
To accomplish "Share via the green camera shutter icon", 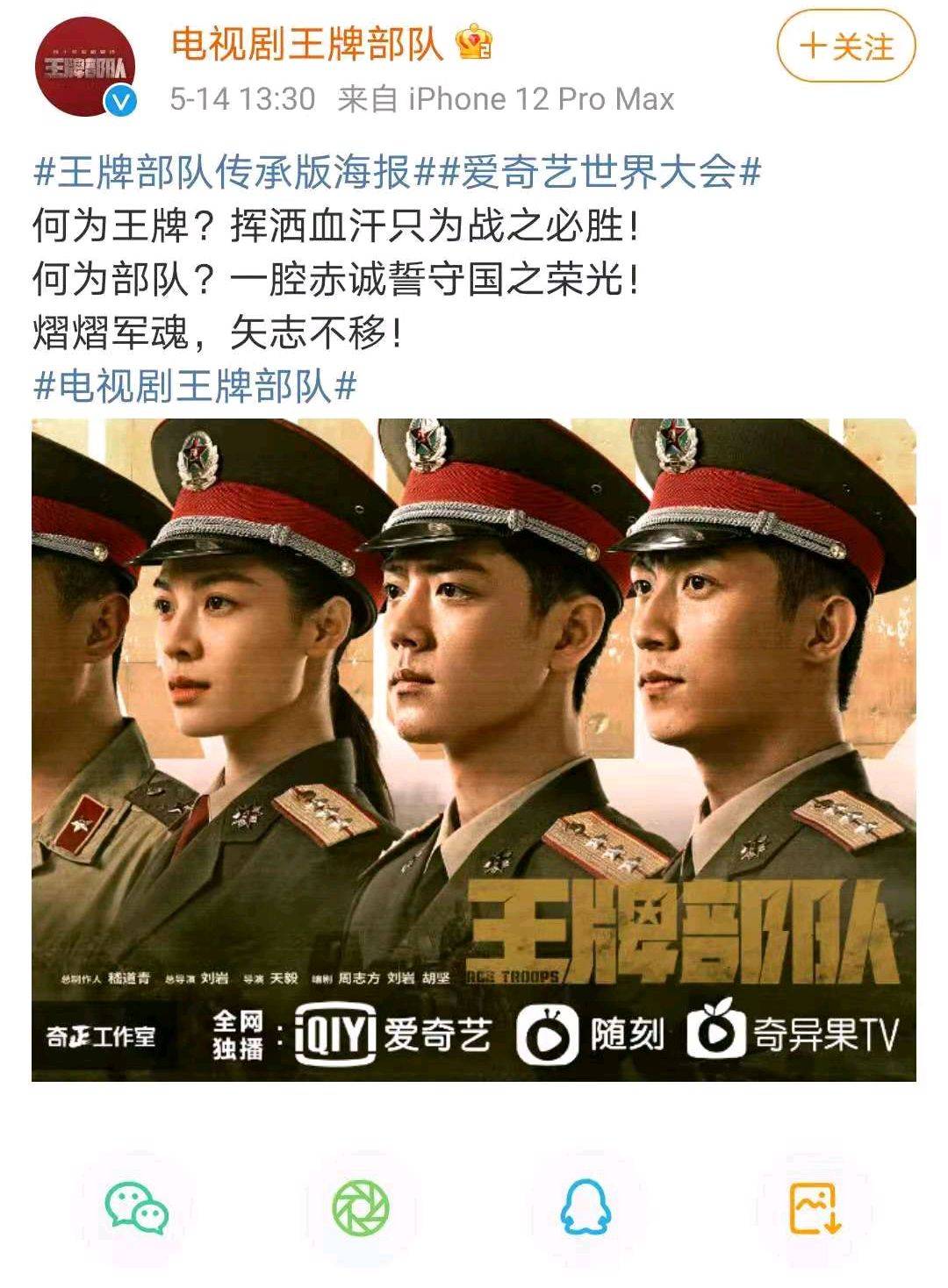I will [361, 1209].
